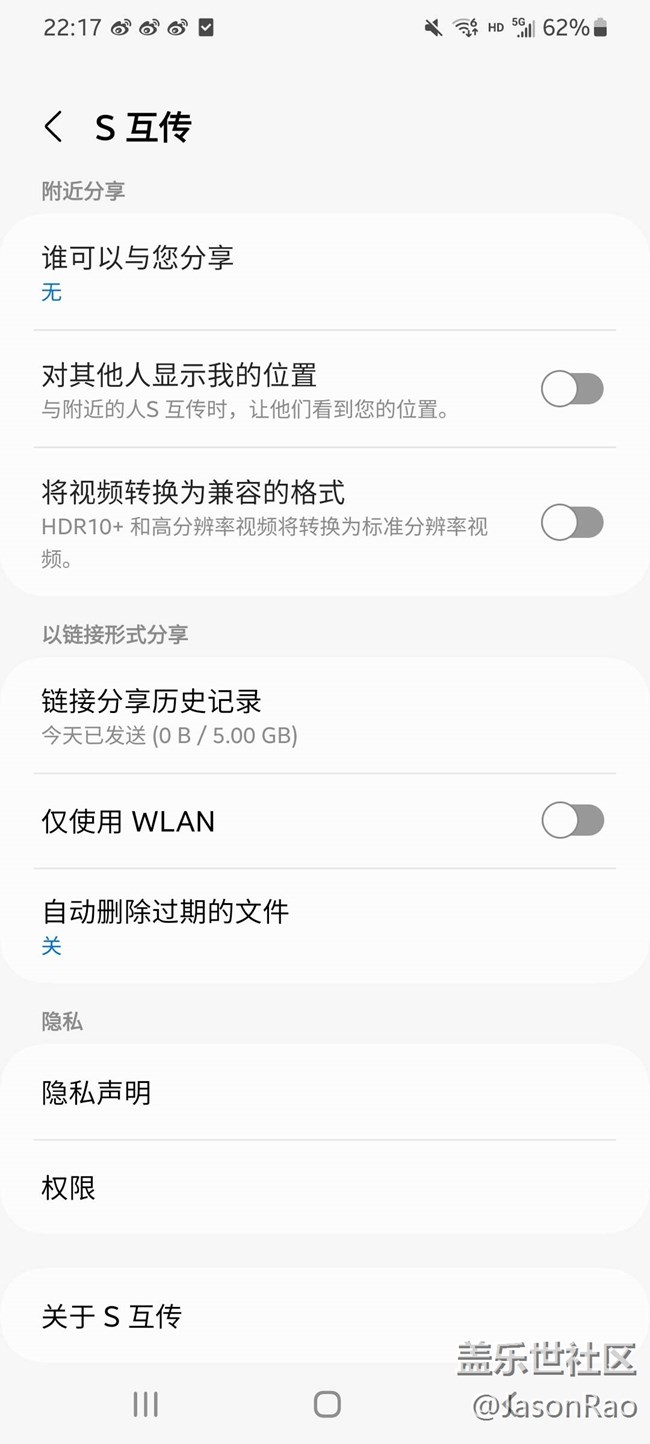Enable 将视频转换为兼容的格式 switch
Viewport: 650px width, 1444px height.
point(572,522)
